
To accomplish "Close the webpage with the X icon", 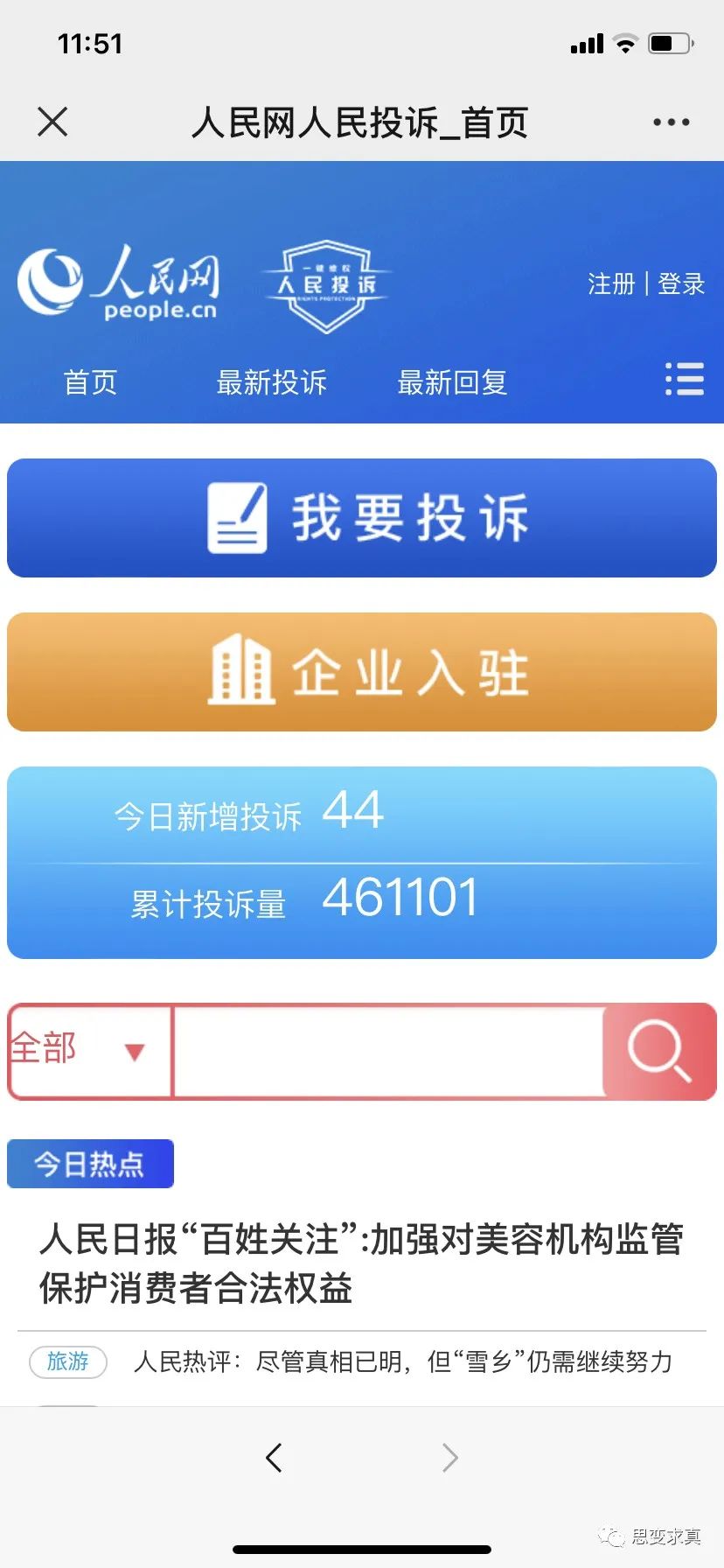I will [52, 122].
